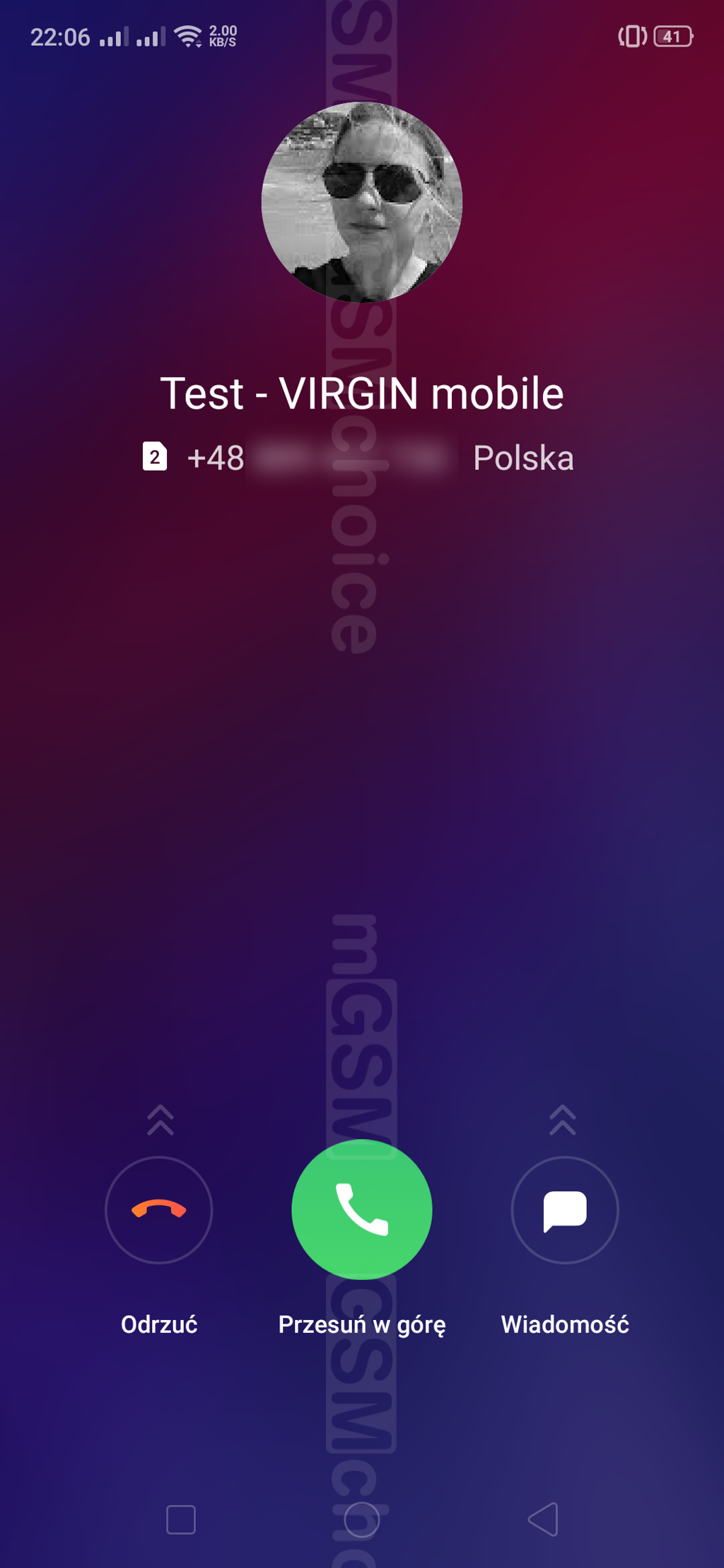
Task: Tap the home button in navigation bar
Action: 362,1519
